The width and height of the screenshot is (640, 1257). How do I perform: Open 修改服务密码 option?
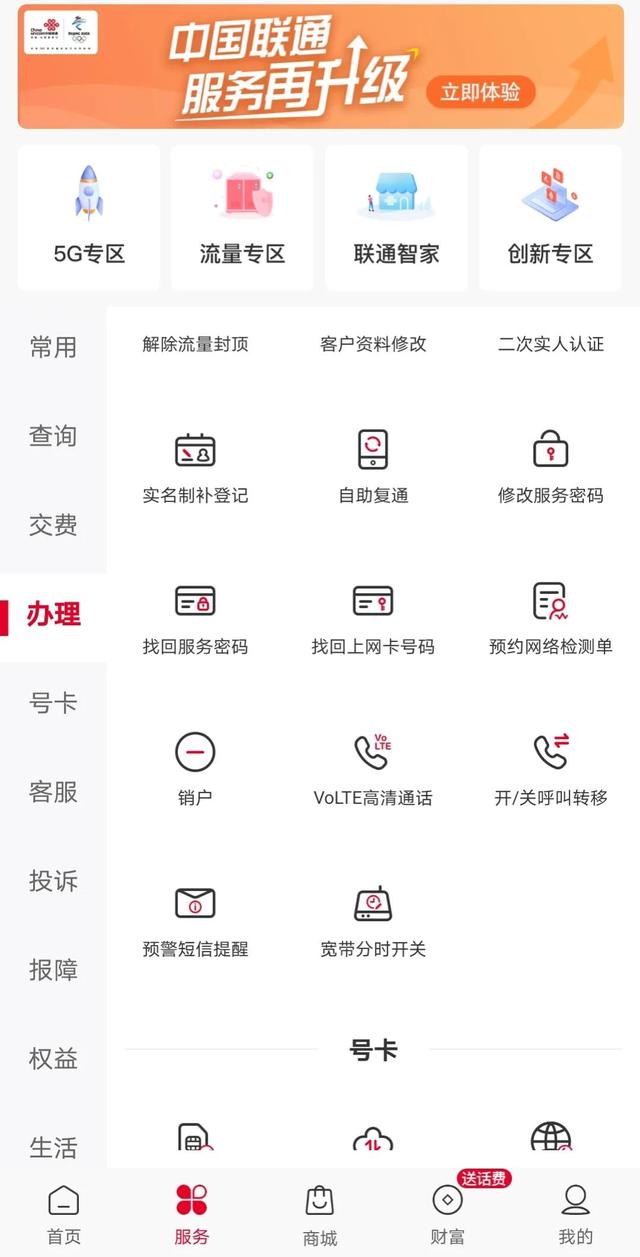[x=550, y=467]
